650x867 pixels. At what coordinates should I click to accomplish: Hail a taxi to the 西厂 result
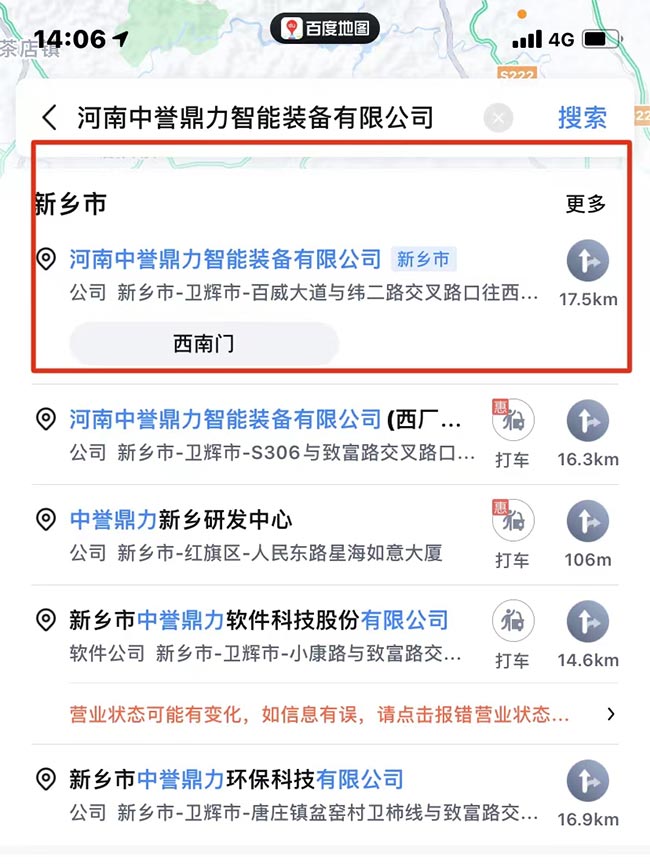coord(512,431)
